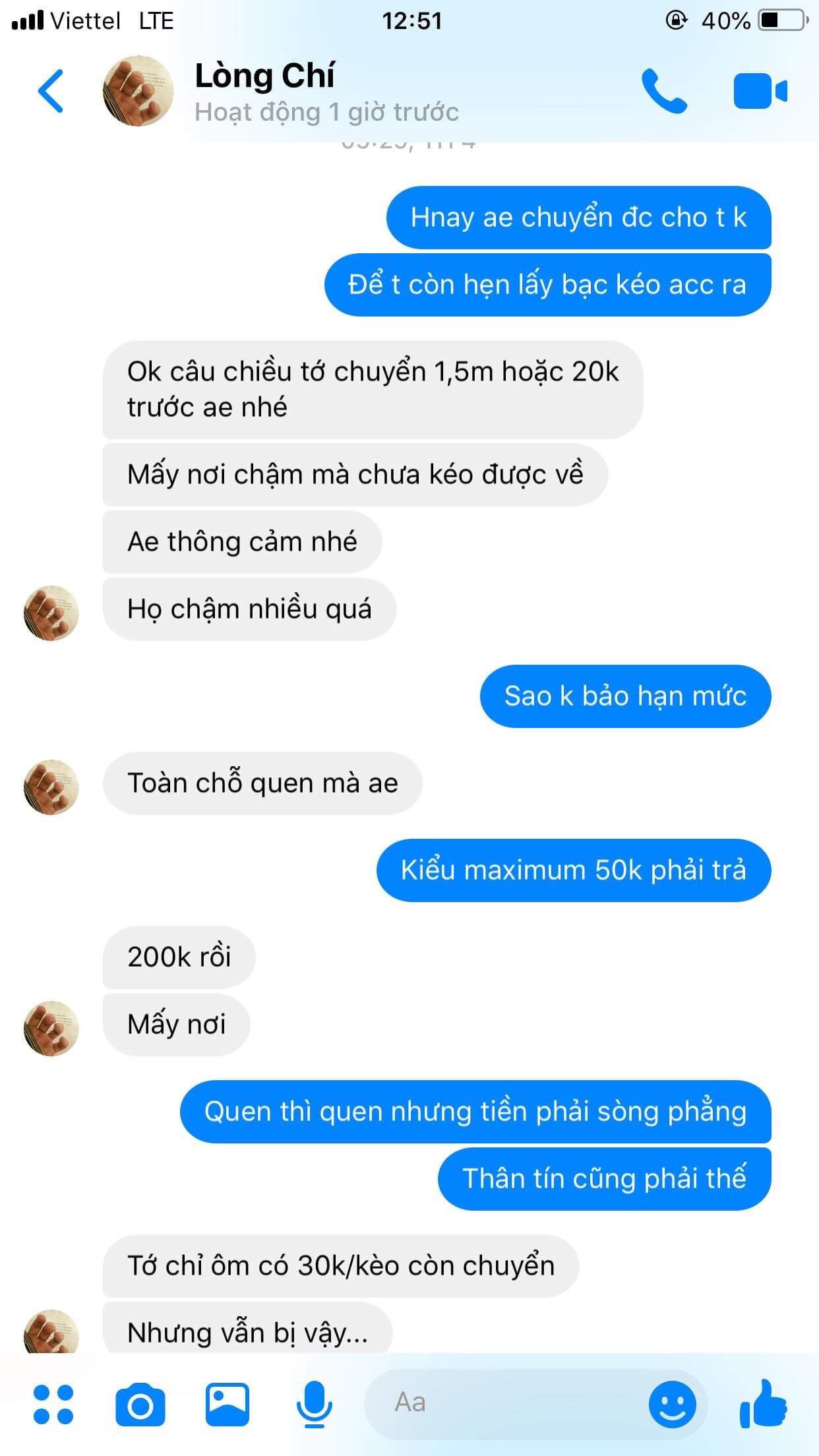Go back to the chats list
The height and width of the screenshot is (1456, 819).
pyautogui.click(x=51, y=91)
